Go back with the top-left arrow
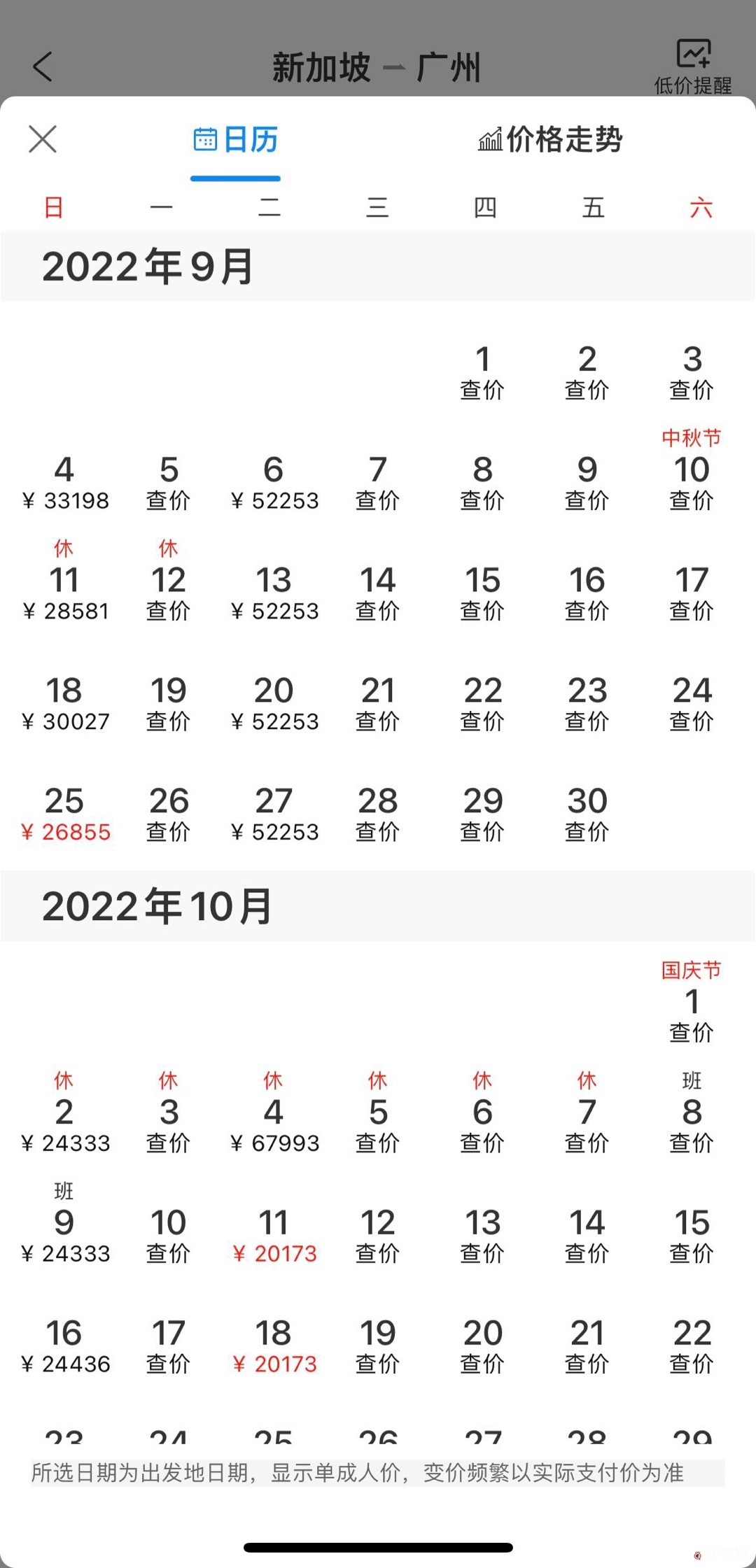 [43, 67]
